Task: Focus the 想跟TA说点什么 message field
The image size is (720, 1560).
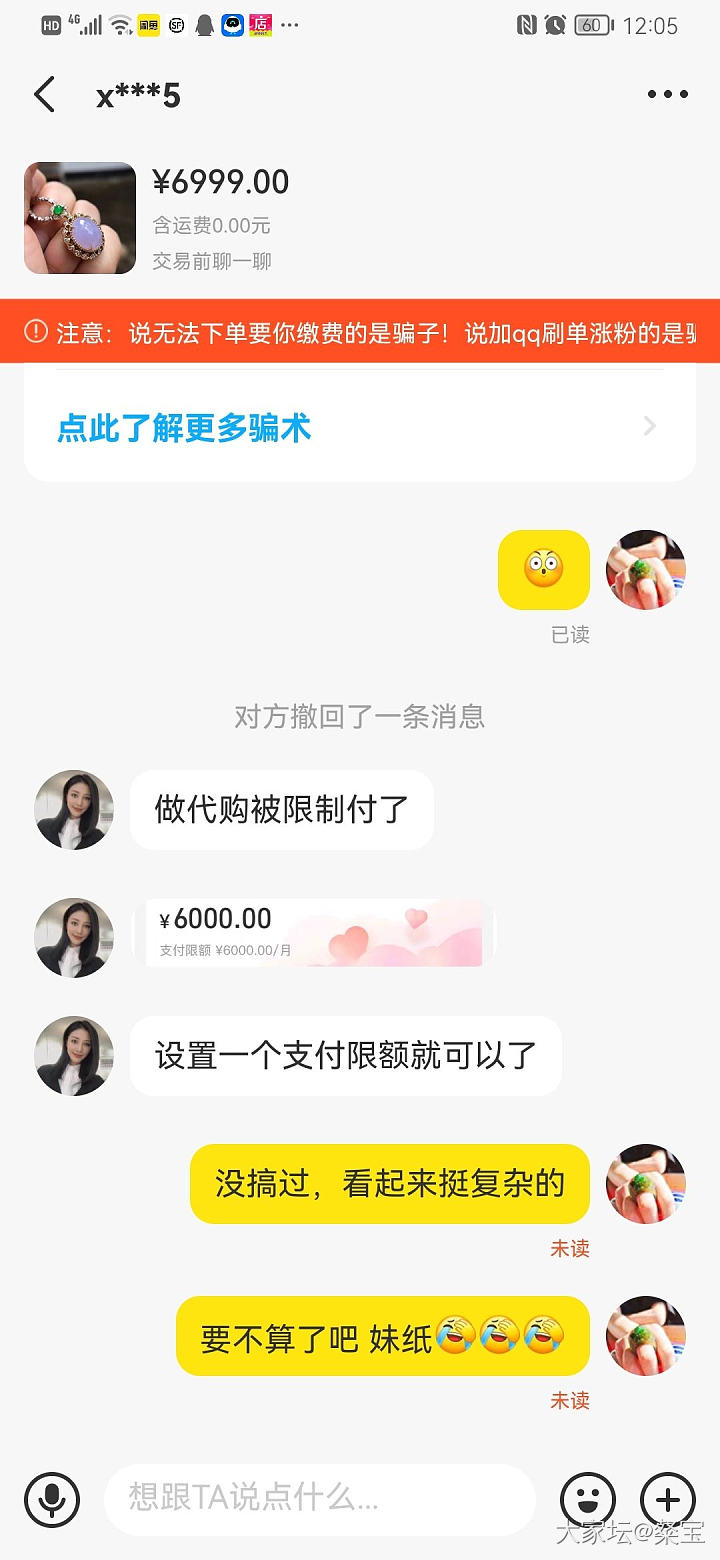Action: (320, 1499)
